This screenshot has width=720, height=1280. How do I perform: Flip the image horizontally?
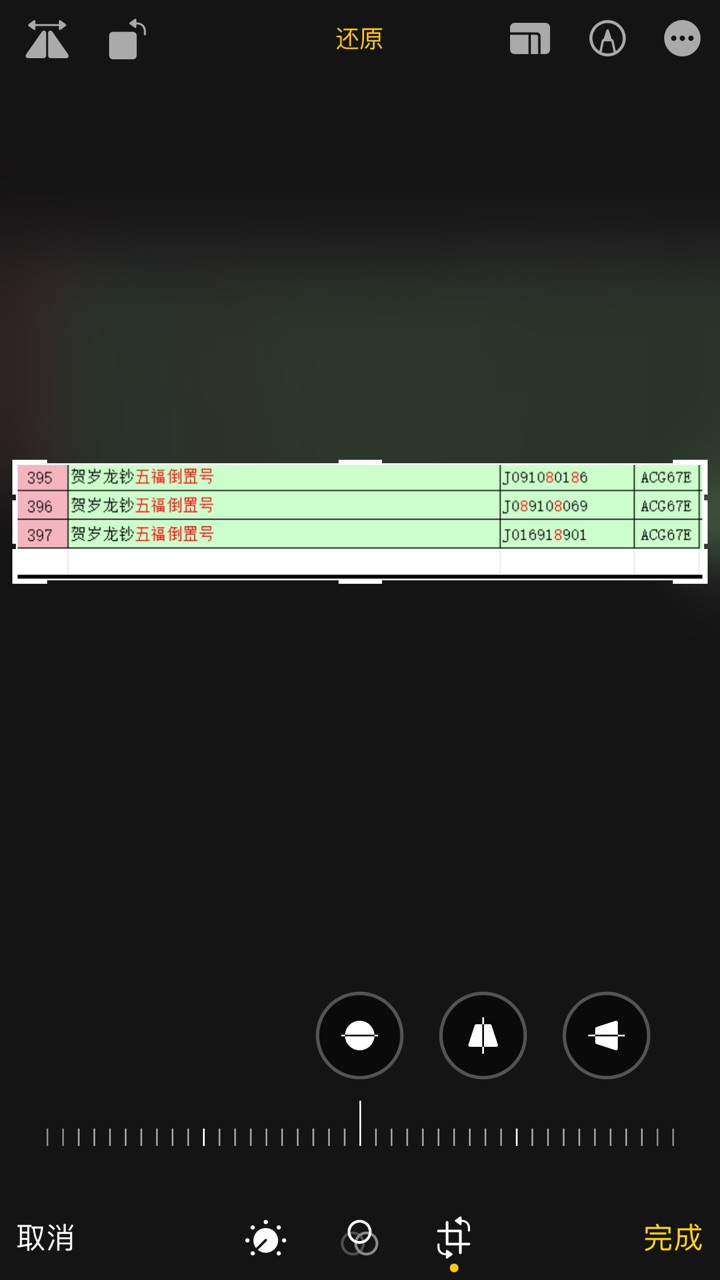(x=47, y=39)
